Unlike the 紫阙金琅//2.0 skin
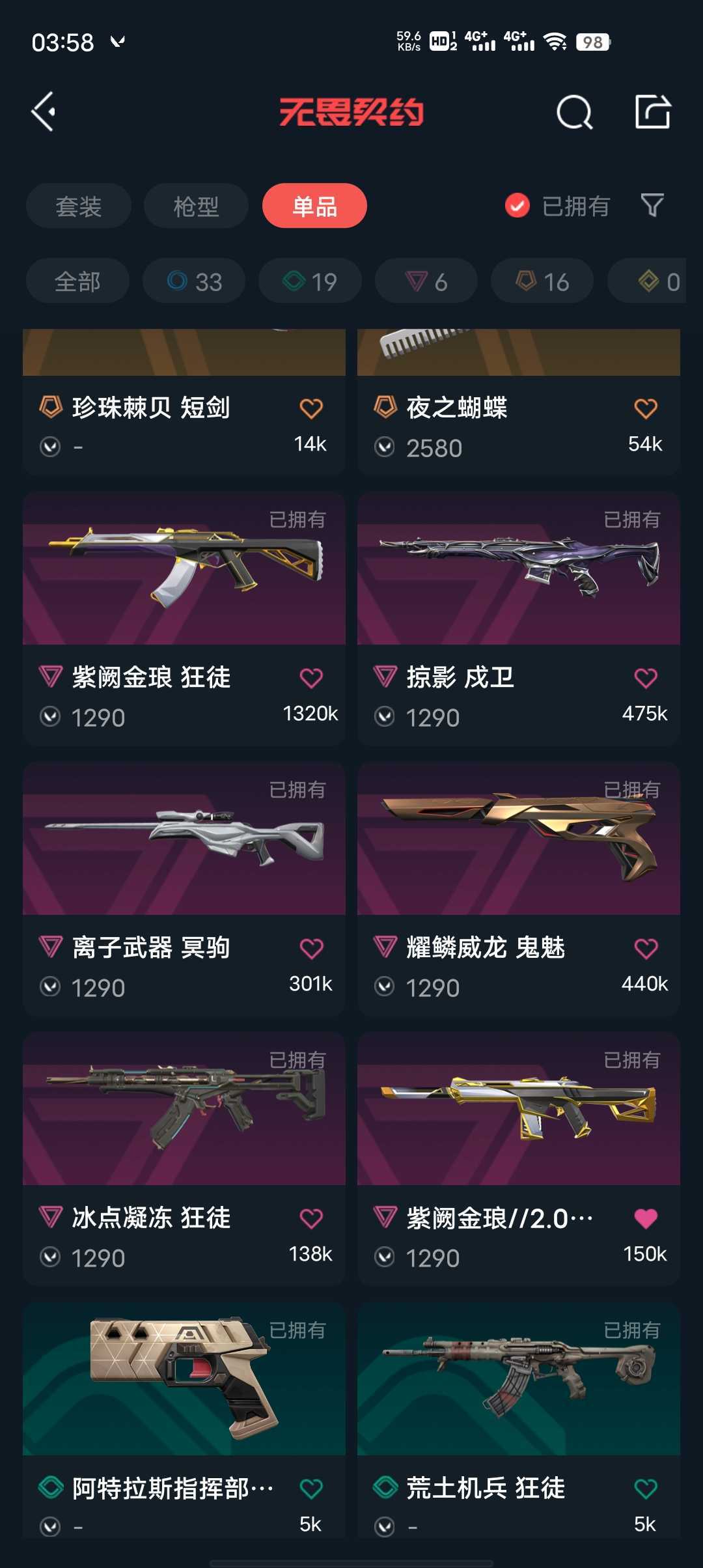This screenshot has height=1568, width=703. point(646,1218)
